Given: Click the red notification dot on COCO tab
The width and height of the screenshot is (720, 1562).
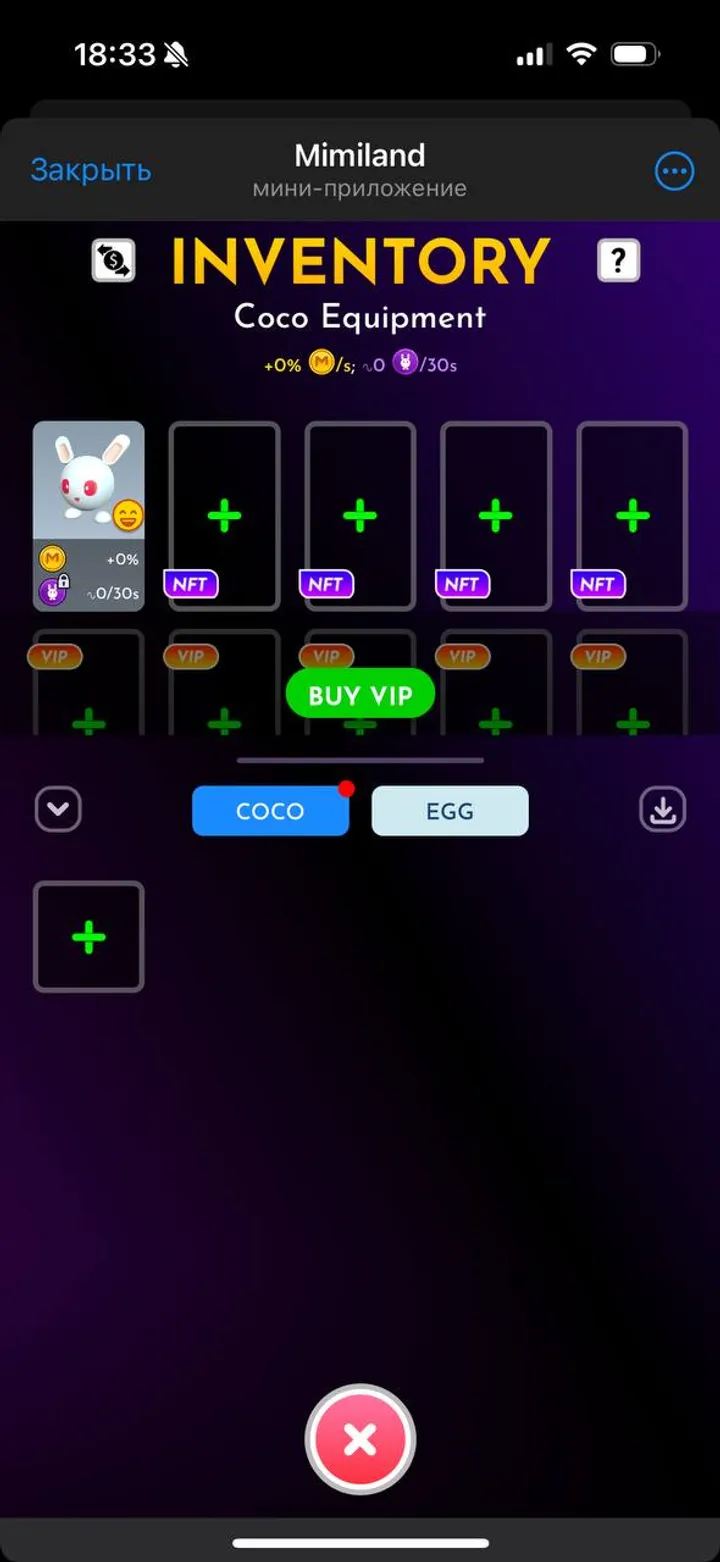Looking at the screenshot, I should point(346,788).
